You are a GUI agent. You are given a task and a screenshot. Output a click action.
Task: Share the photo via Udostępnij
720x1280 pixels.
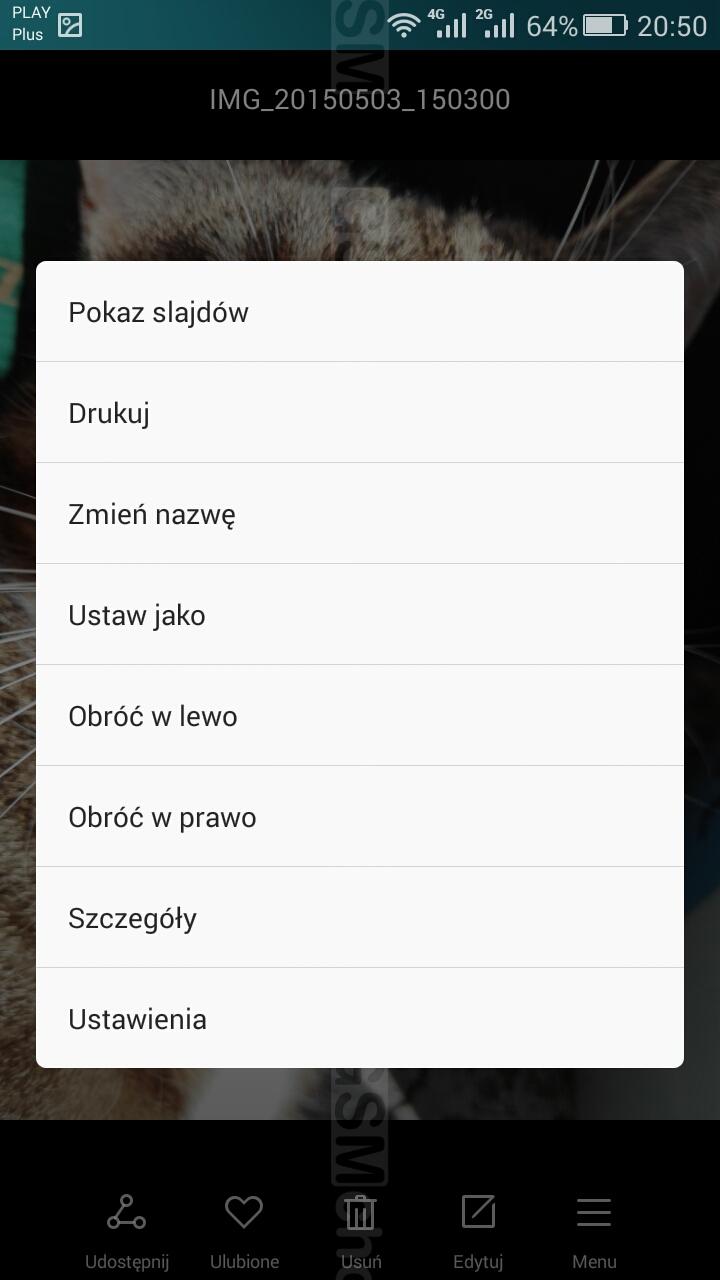pyautogui.click(x=127, y=1232)
